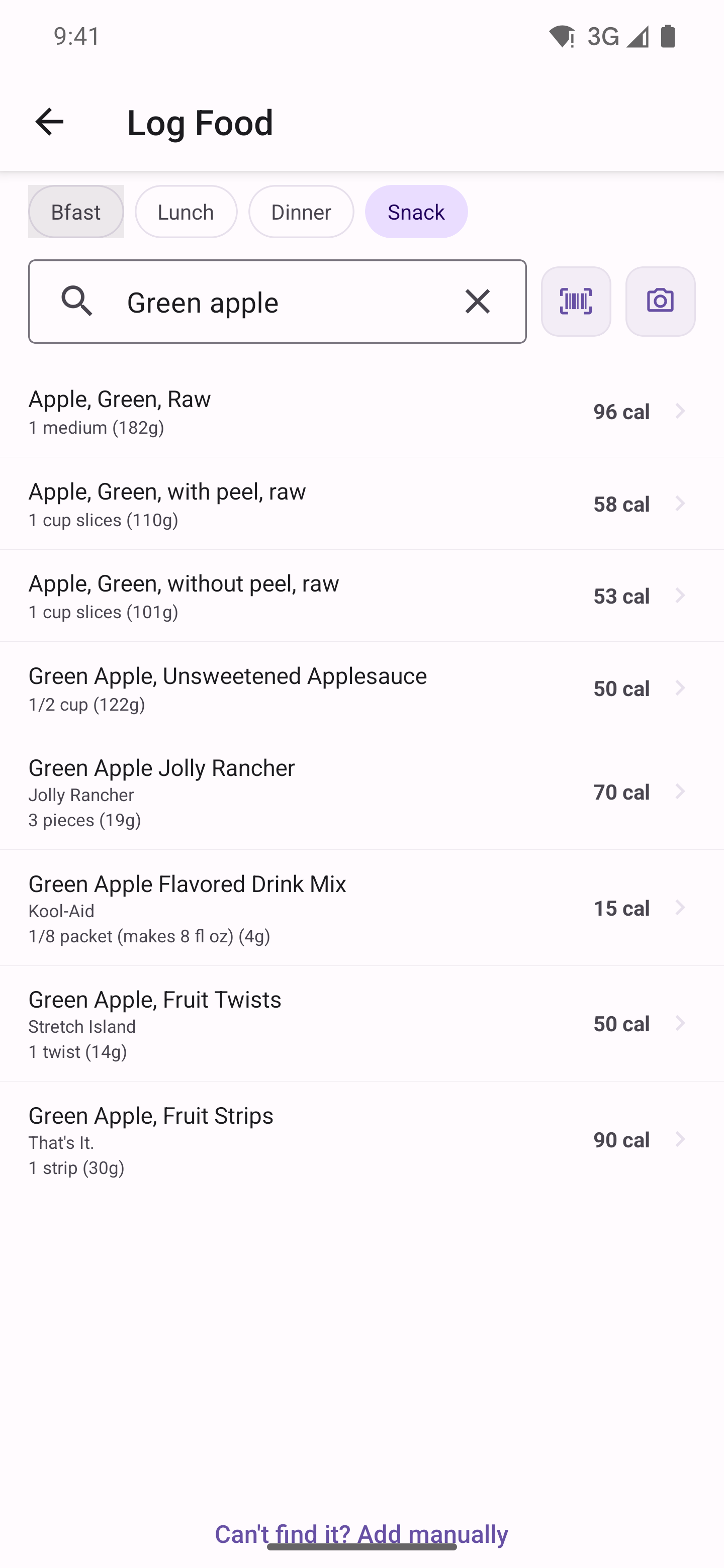Switch to the Snack tab
This screenshot has height=1568, width=724.
click(x=416, y=211)
